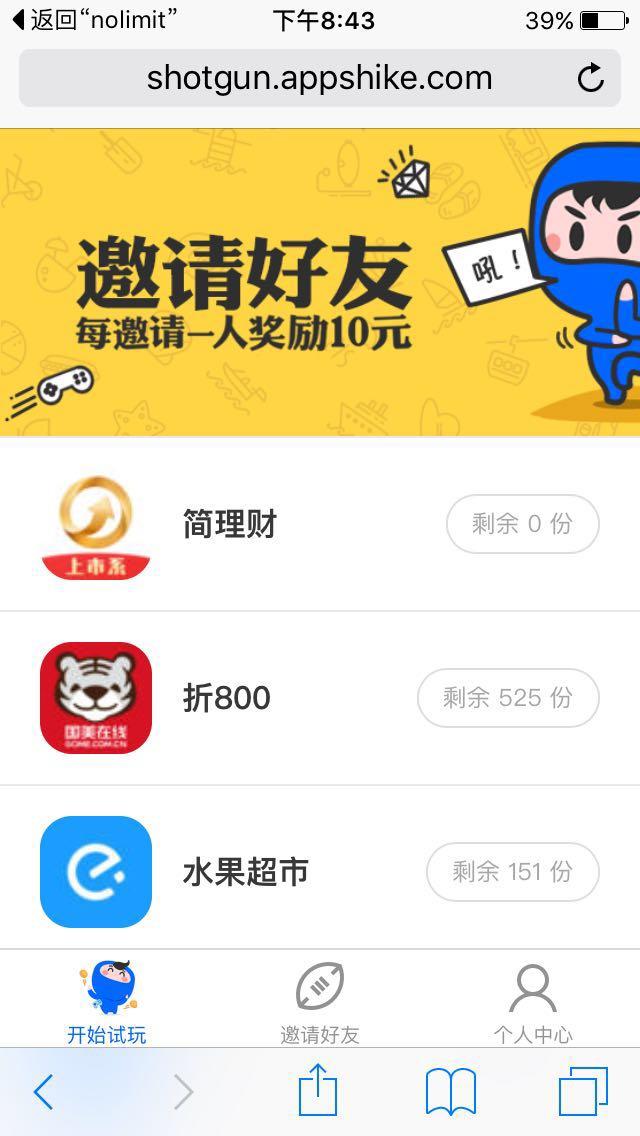Tap the 剩余 151 份 button

pos(512,872)
